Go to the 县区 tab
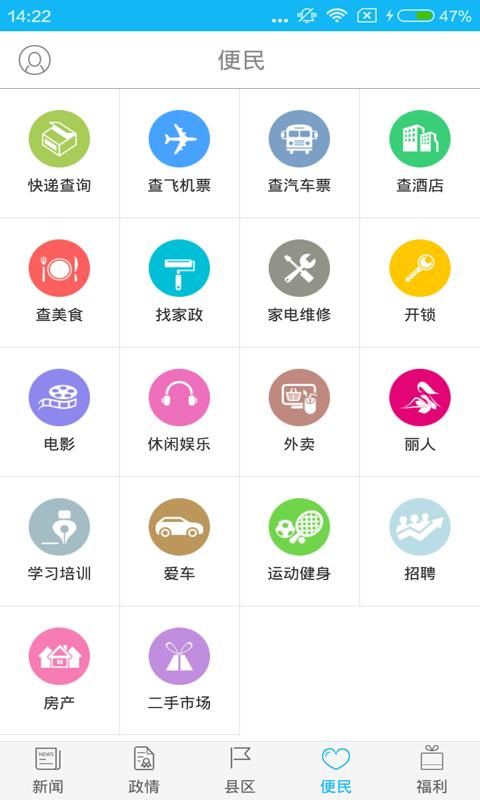Image resolution: width=480 pixels, height=800 pixels. (240, 770)
